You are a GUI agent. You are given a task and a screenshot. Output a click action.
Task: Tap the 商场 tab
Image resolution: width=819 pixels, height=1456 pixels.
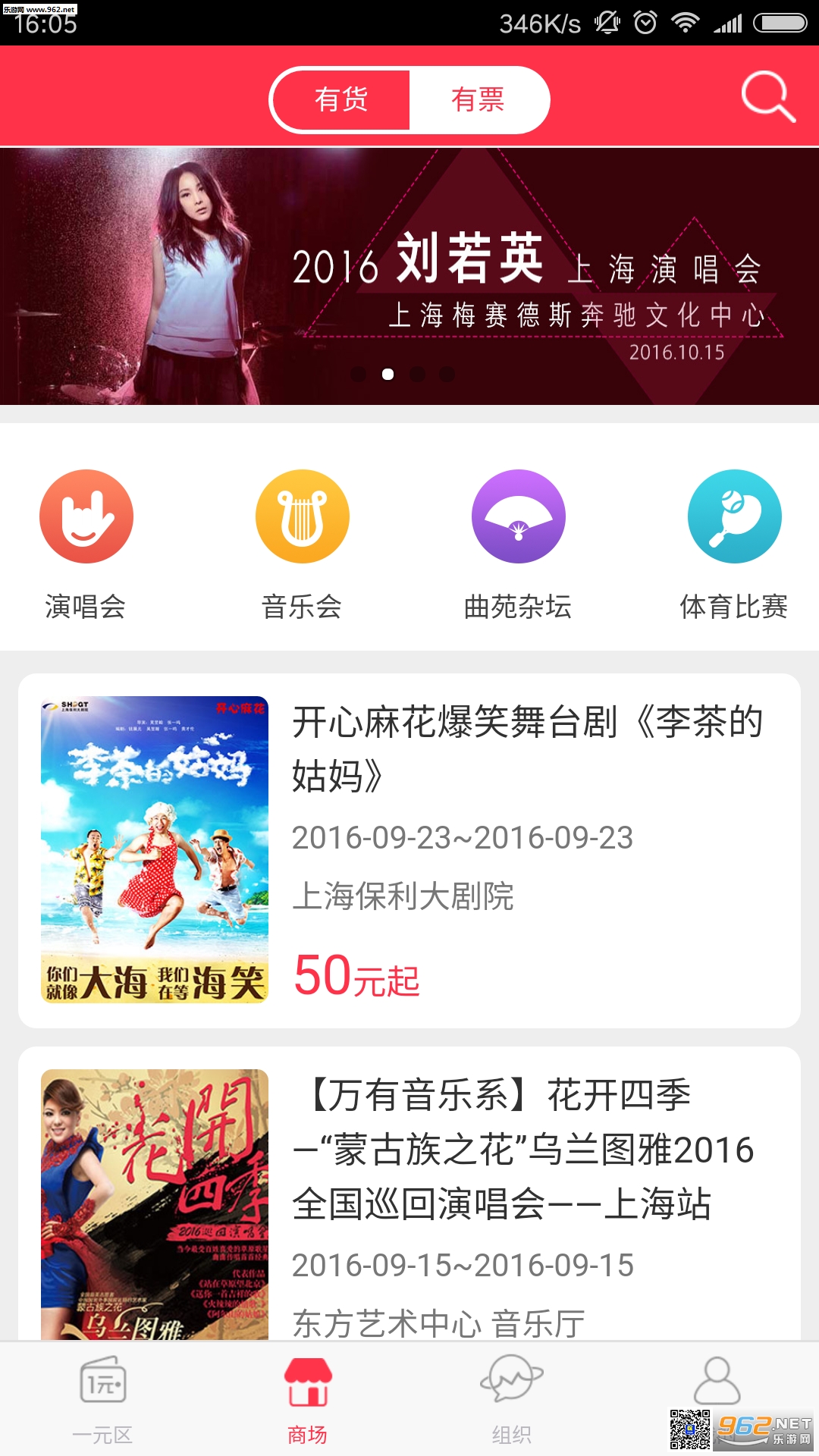pos(307,1400)
